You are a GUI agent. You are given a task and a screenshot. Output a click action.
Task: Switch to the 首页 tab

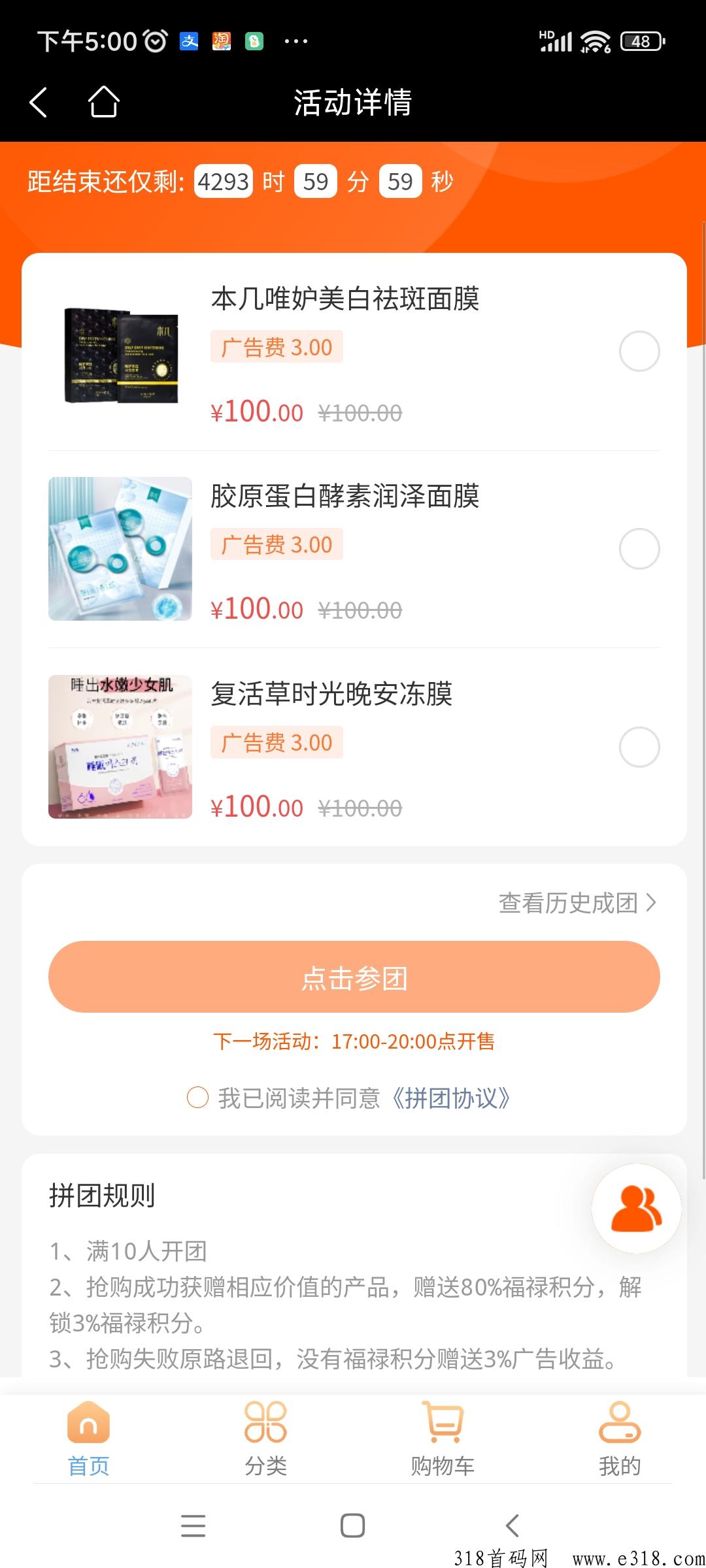point(88,1438)
